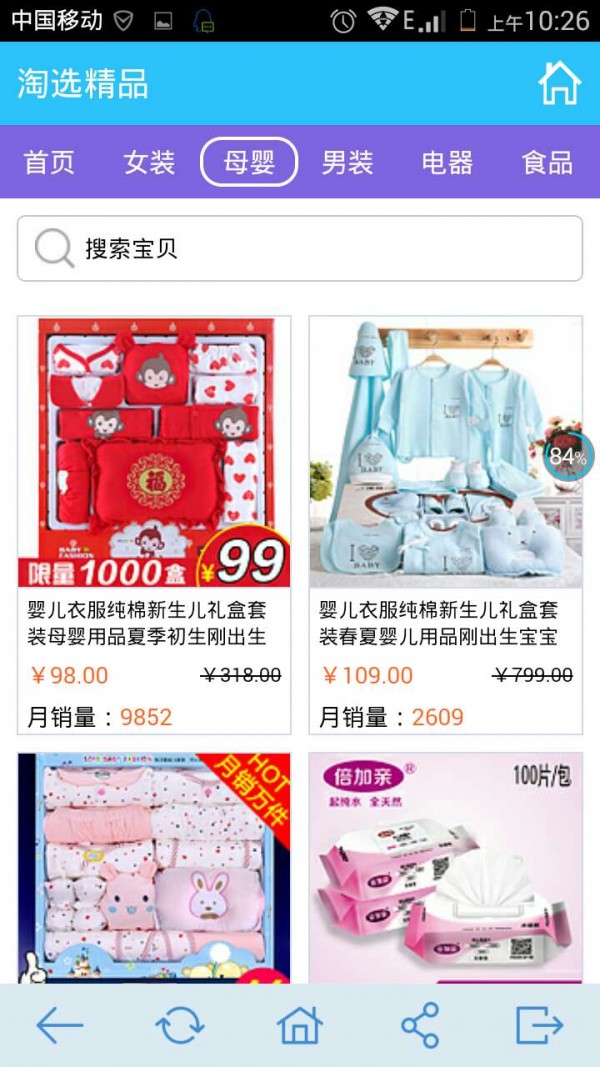Tap the 搜索宝贝 search field
The width and height of the screenshot is (600, 1067).
pyautogui.click(x=300, y=249)
